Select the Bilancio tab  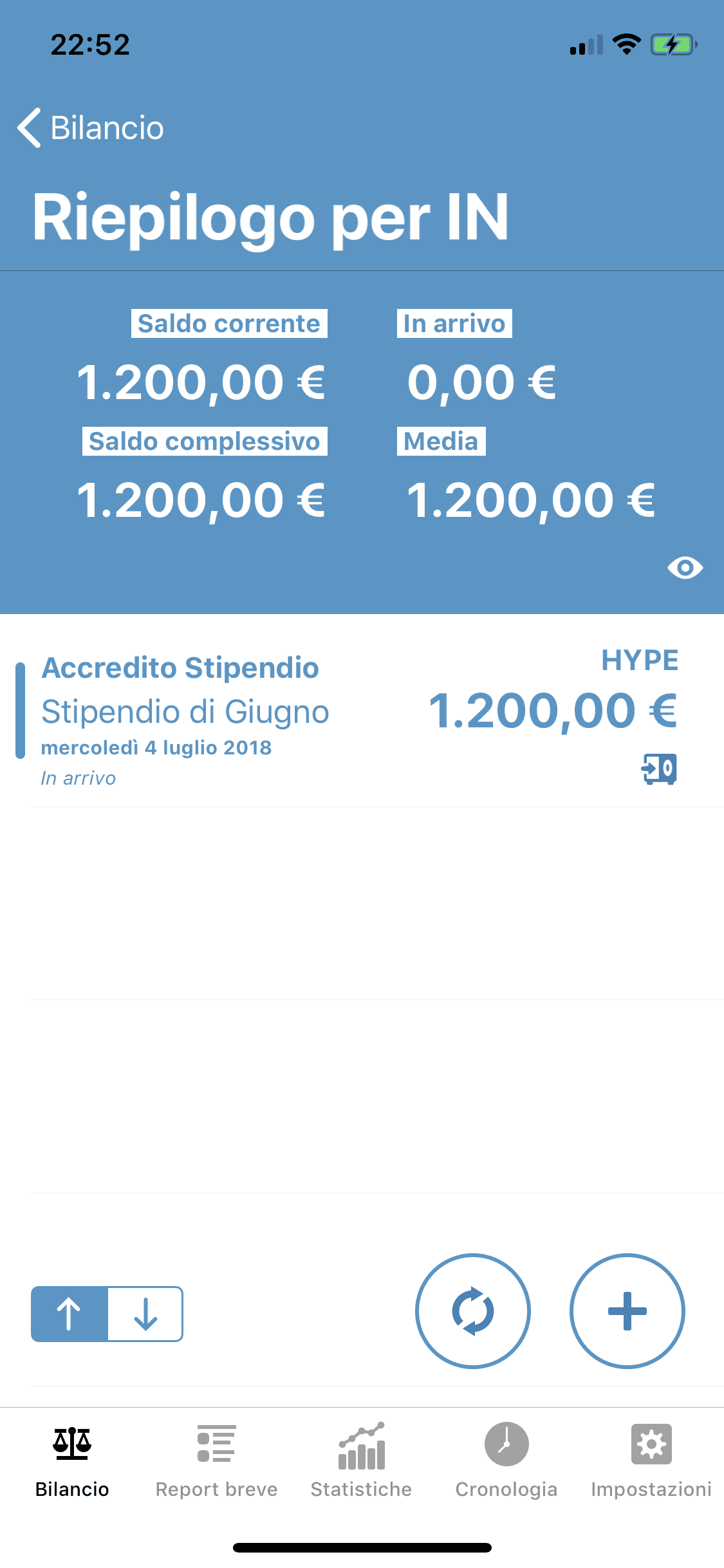[x=72, y=1461]
